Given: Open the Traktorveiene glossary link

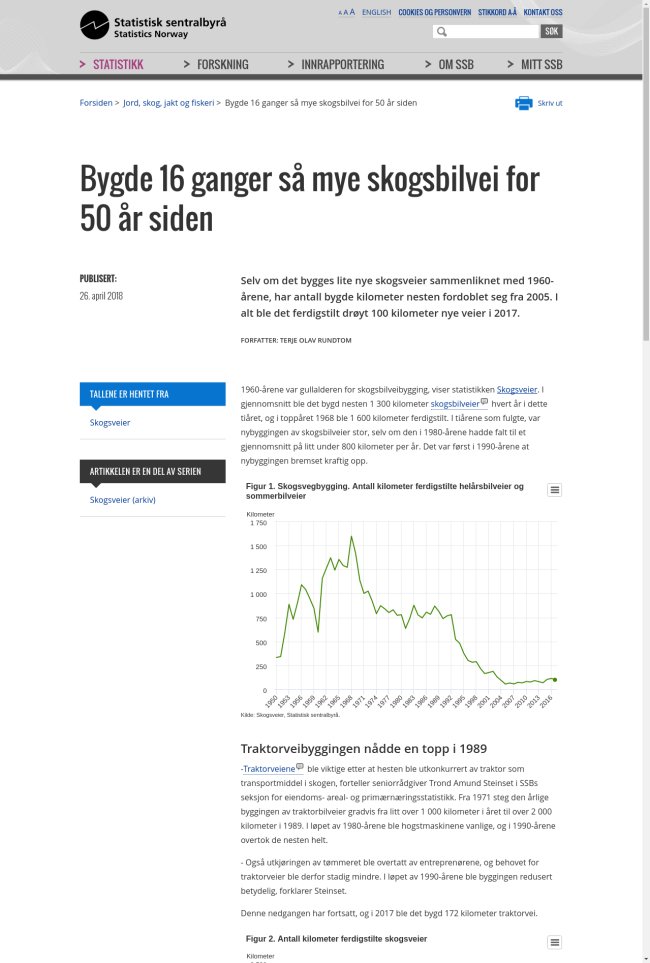Looking at the screenshot, I should [266, 769].
